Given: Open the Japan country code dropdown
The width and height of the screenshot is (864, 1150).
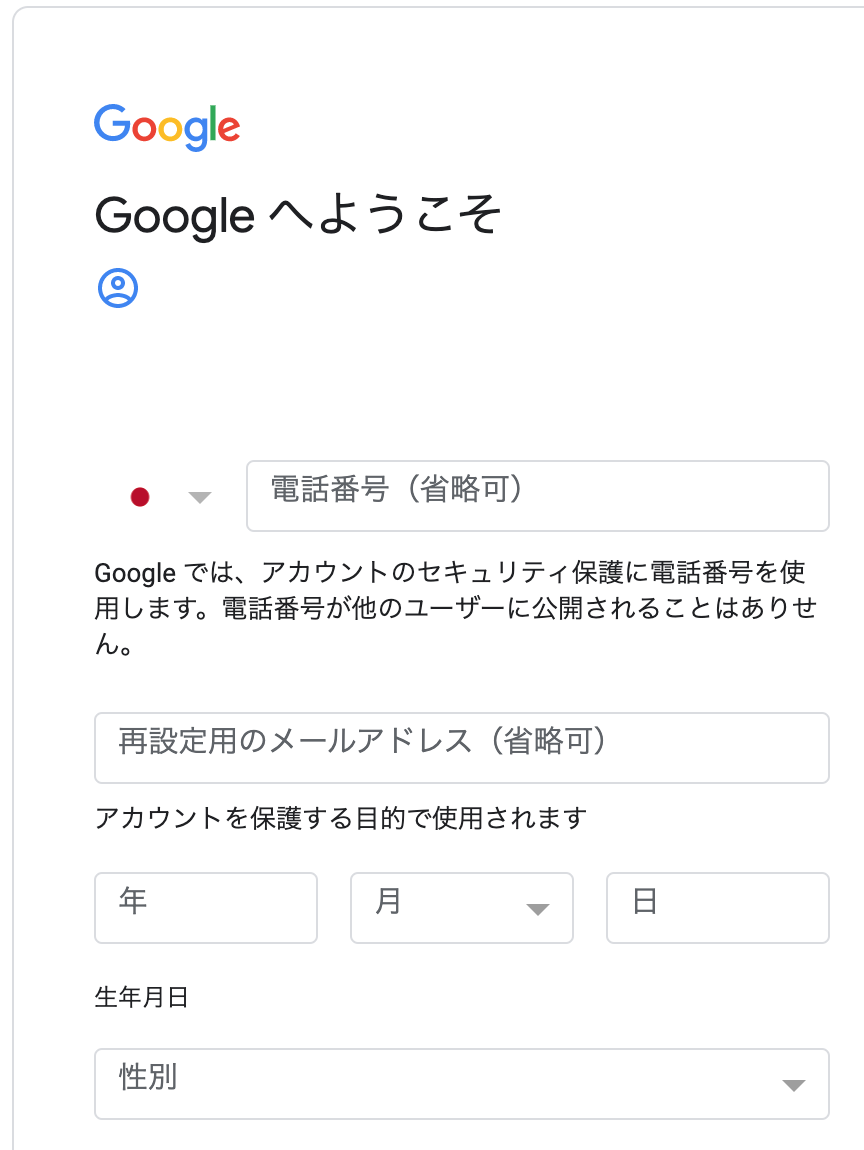Looking at the screenshot, I should pos(170,497).
